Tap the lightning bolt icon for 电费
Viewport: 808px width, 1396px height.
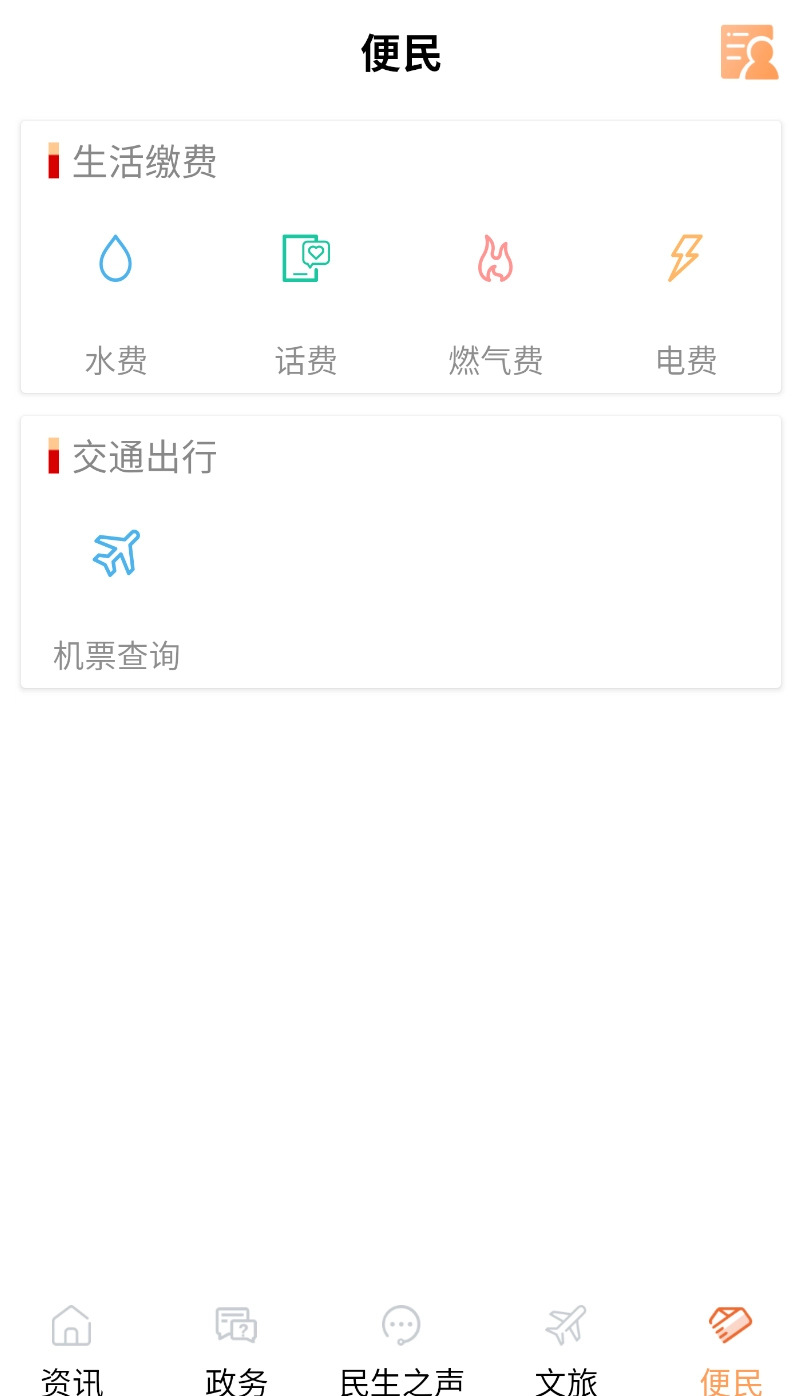pyautogui.click(x=685, y=258)
